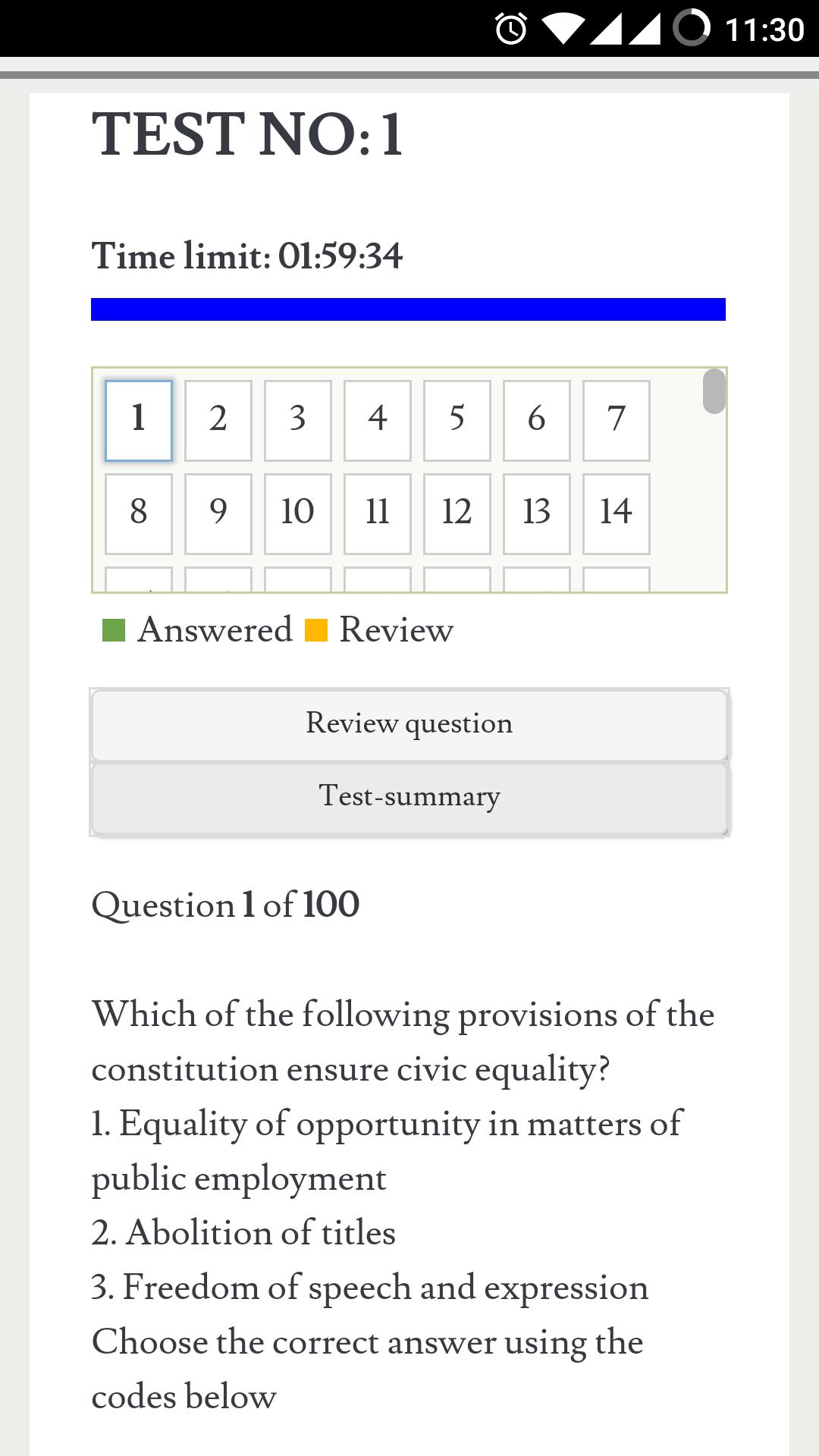Select question 3 box
The width and height of the screenshot is (819, 1456).
tap(298, 421)
